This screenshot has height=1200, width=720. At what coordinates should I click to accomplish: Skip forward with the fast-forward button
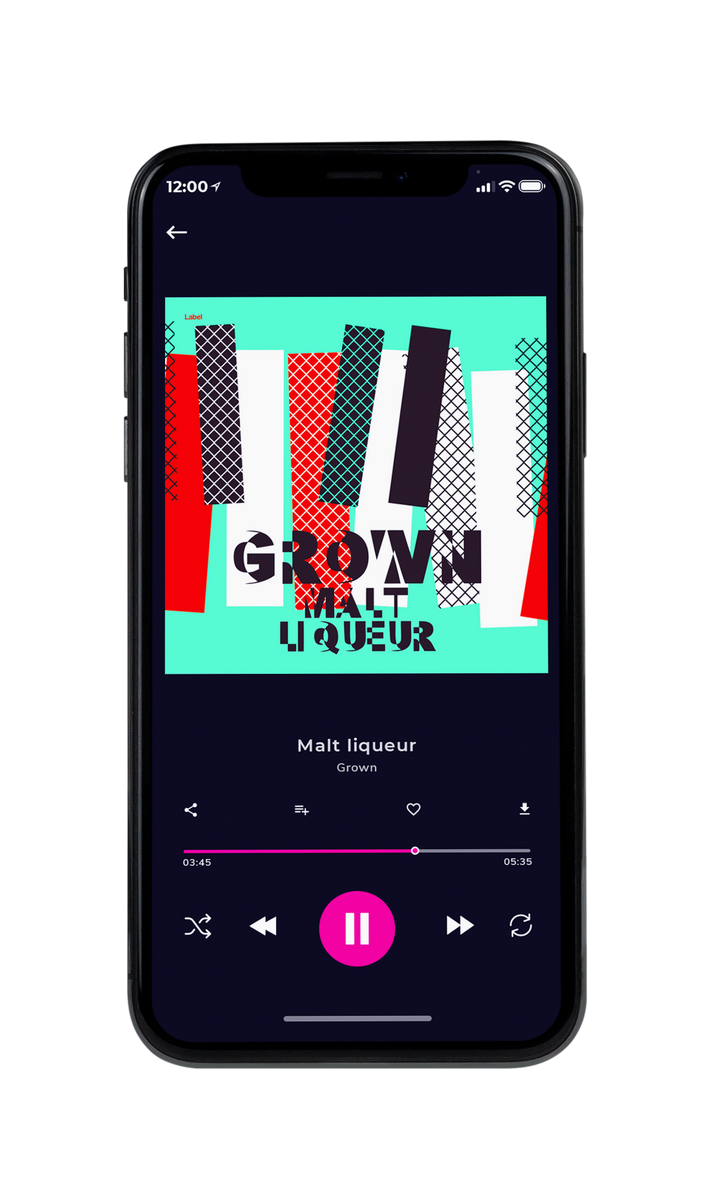point(460,926)
